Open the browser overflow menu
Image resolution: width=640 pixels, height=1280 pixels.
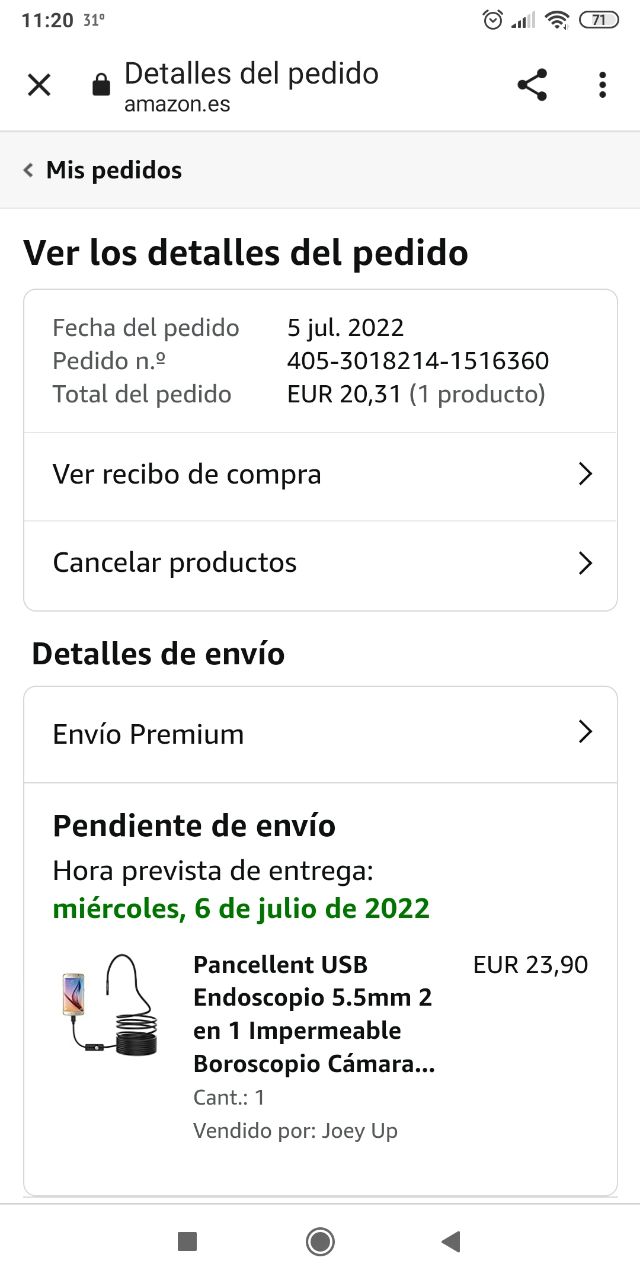pyautogui.click(x=602, y=85)
